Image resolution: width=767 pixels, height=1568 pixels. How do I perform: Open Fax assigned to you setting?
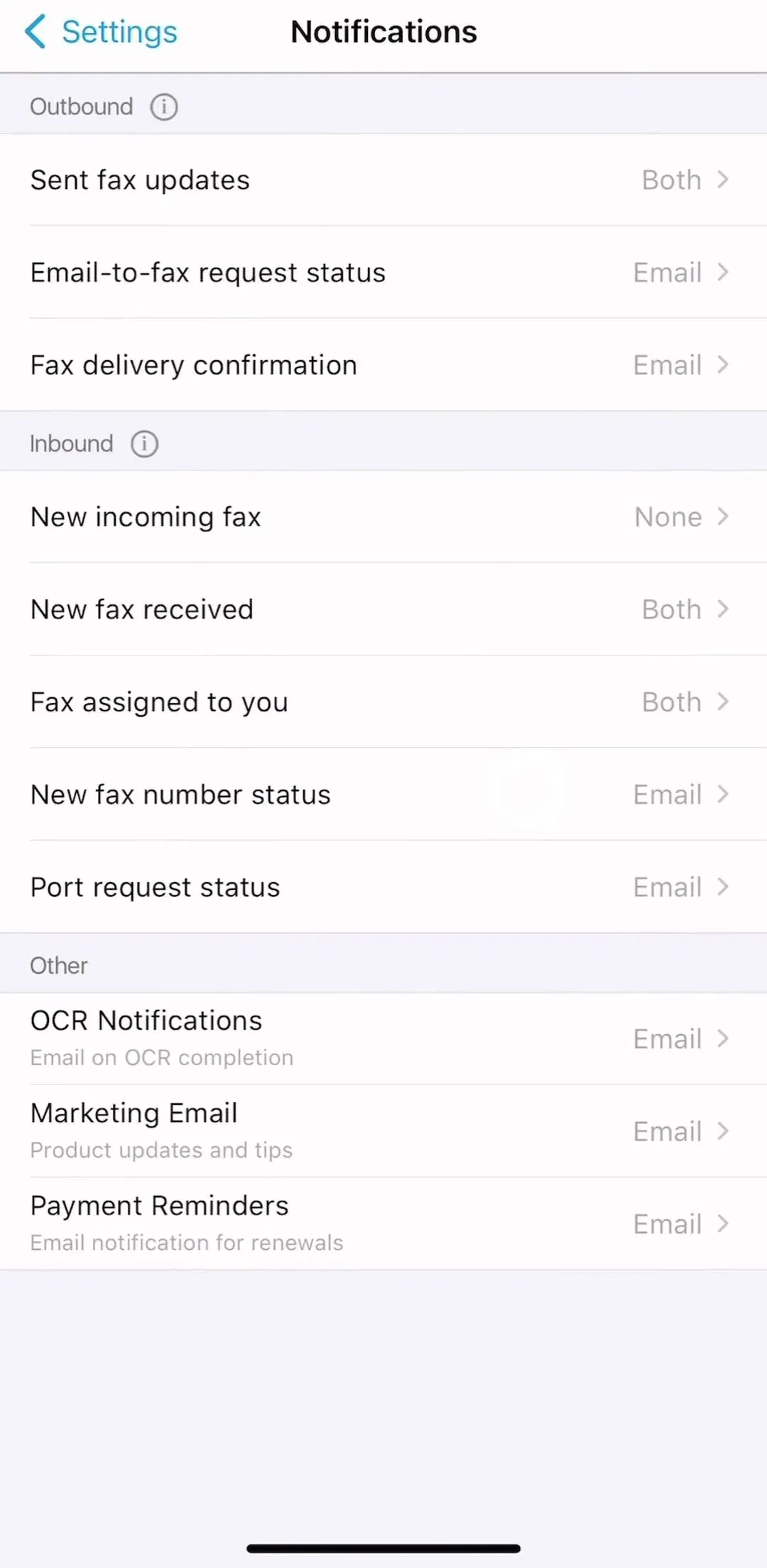383,702
